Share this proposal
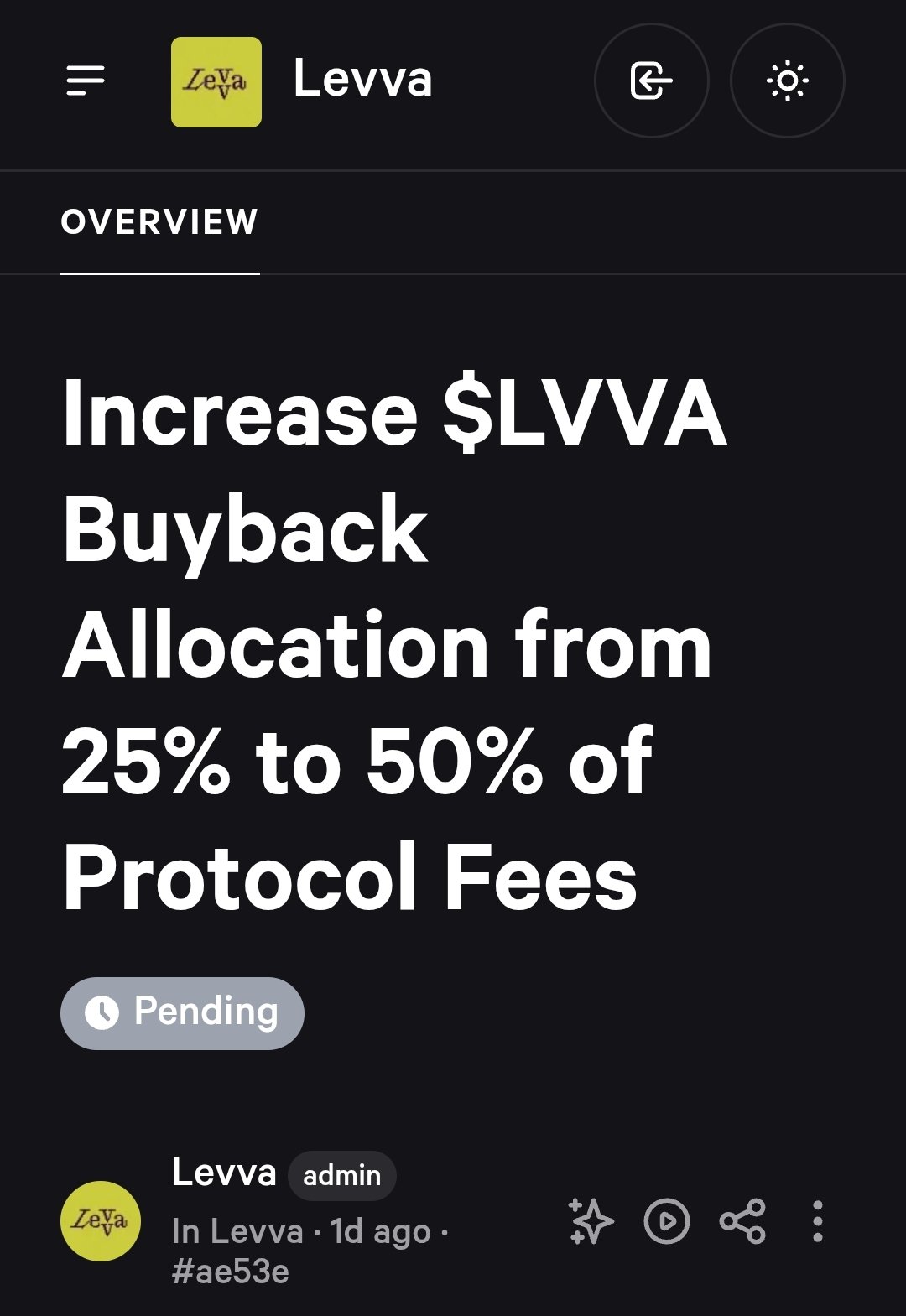The image size is (906, 1316). (742, 1221)
